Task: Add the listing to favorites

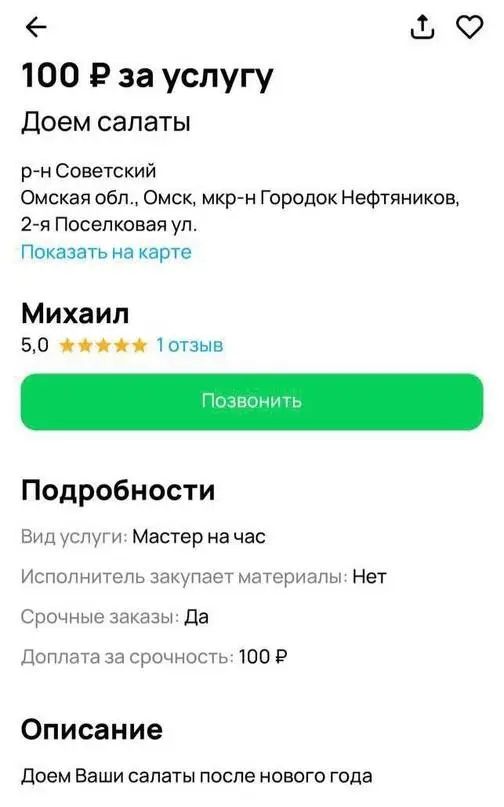Action: (470, 27)
